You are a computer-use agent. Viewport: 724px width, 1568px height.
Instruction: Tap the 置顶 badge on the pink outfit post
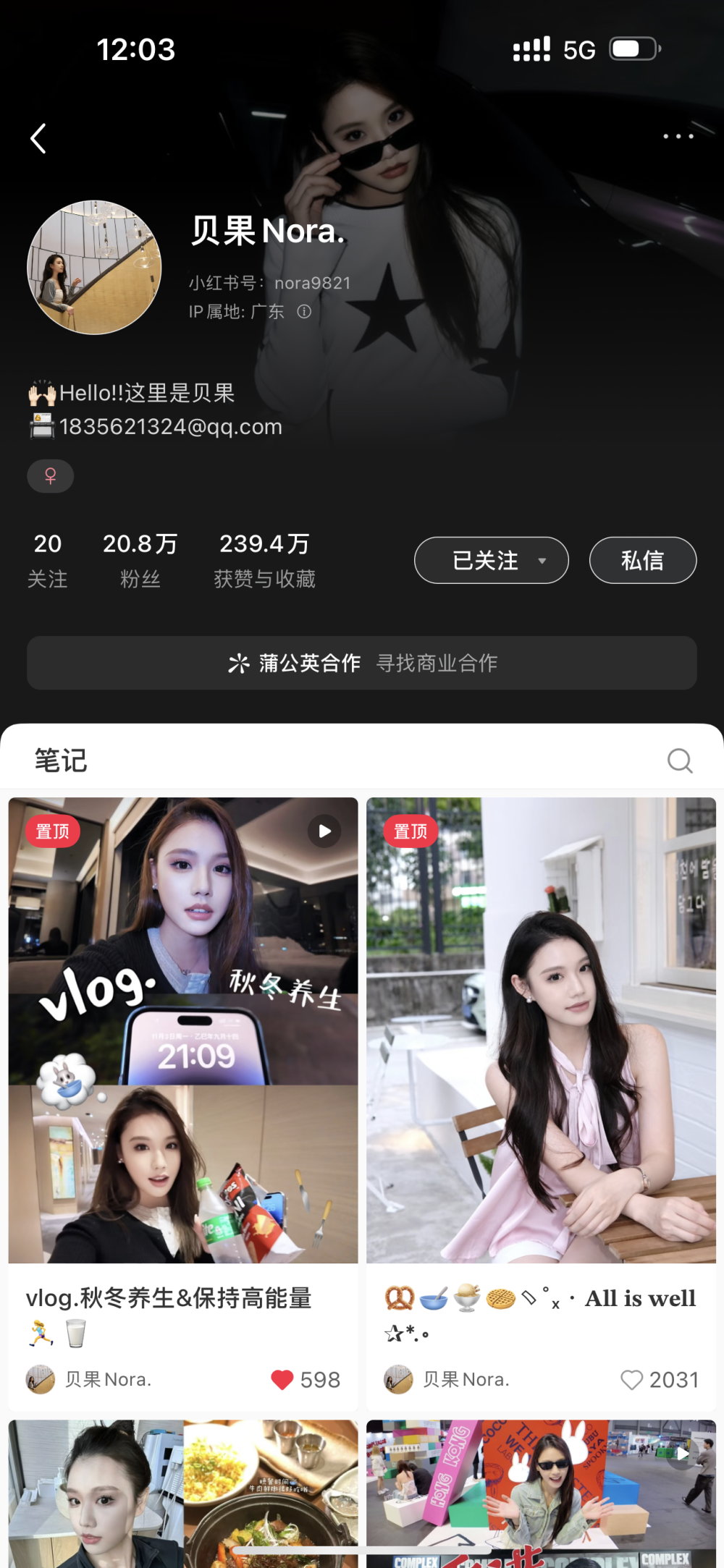(410, 831)
